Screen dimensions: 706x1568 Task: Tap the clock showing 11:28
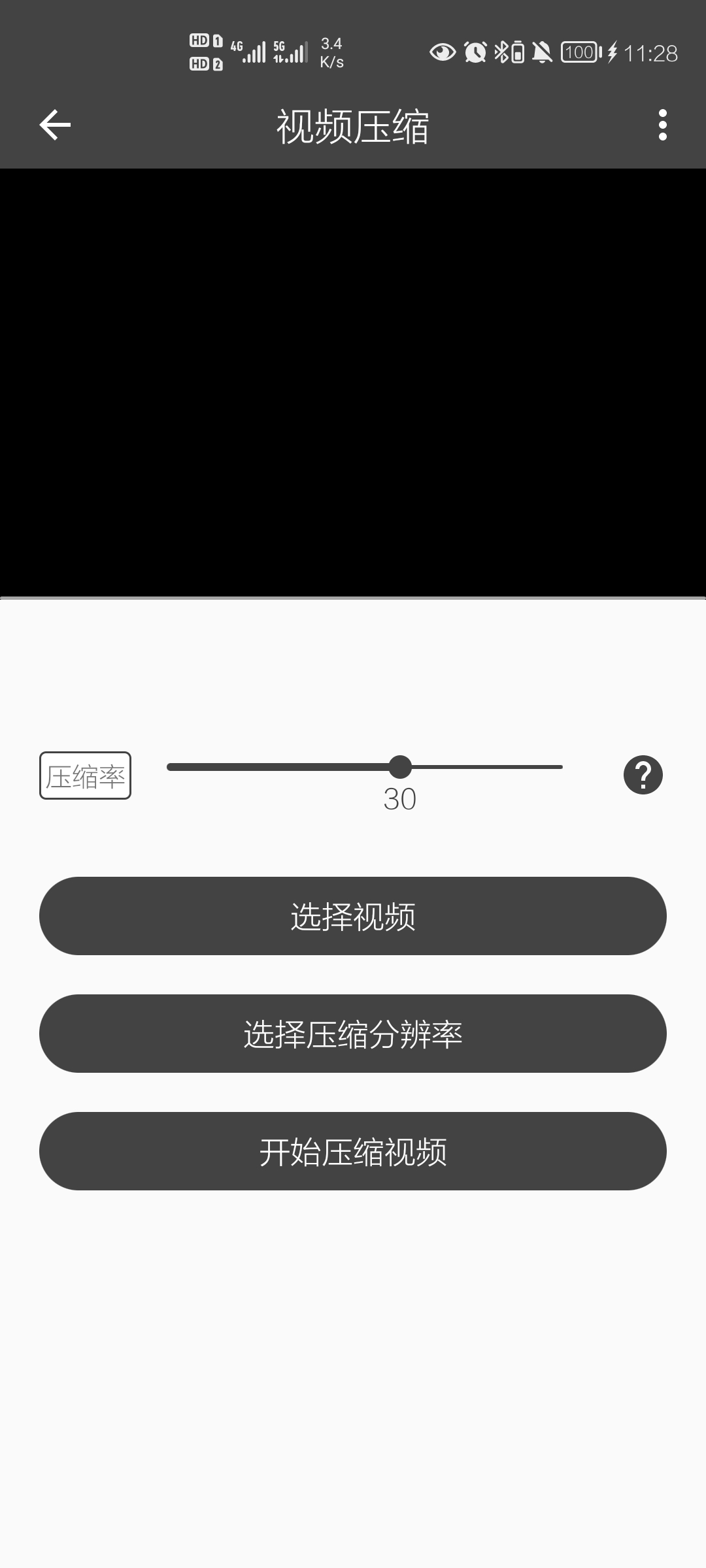tap(650, 52)
